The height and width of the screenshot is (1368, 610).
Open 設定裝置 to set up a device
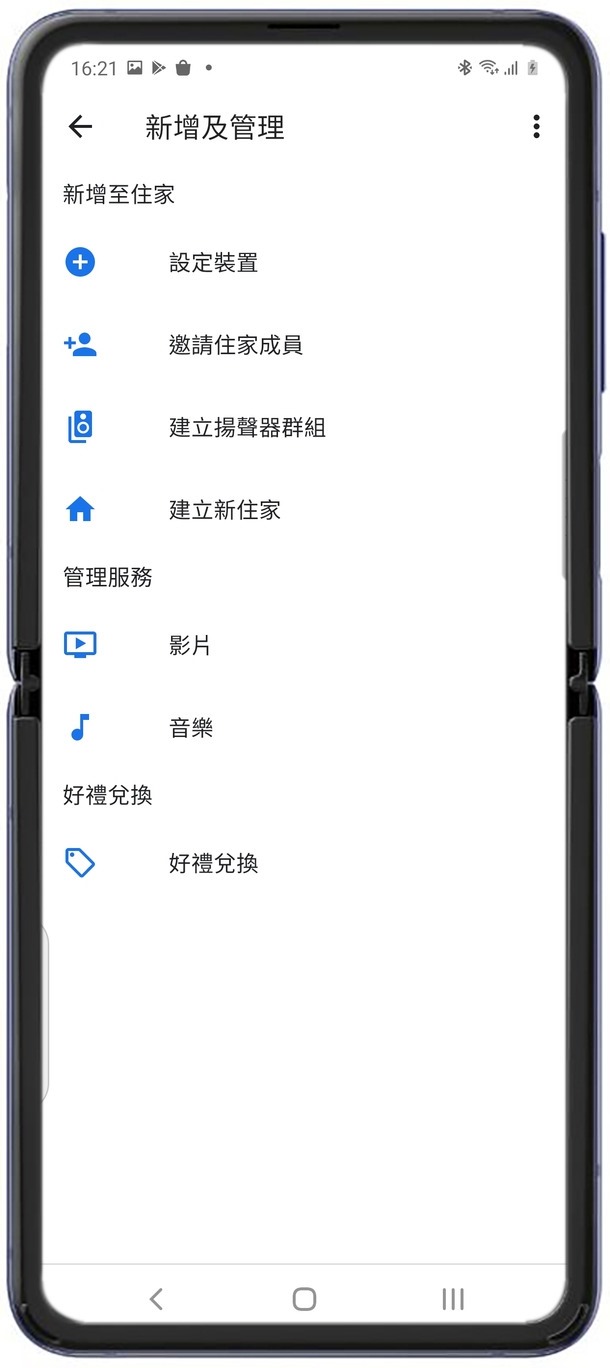pos(213,263)
